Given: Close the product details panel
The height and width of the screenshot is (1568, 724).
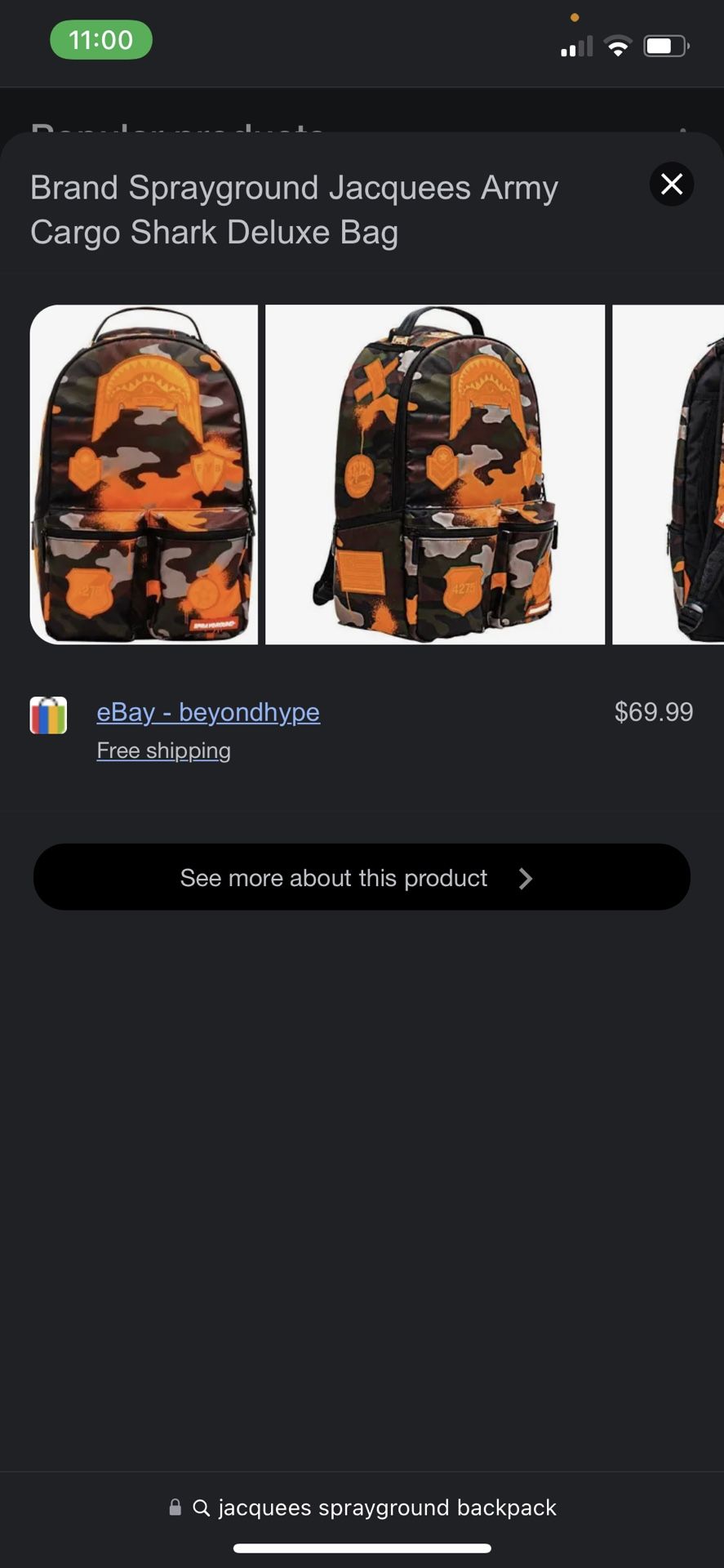Looking at the screenshot, I should (671, 185).
